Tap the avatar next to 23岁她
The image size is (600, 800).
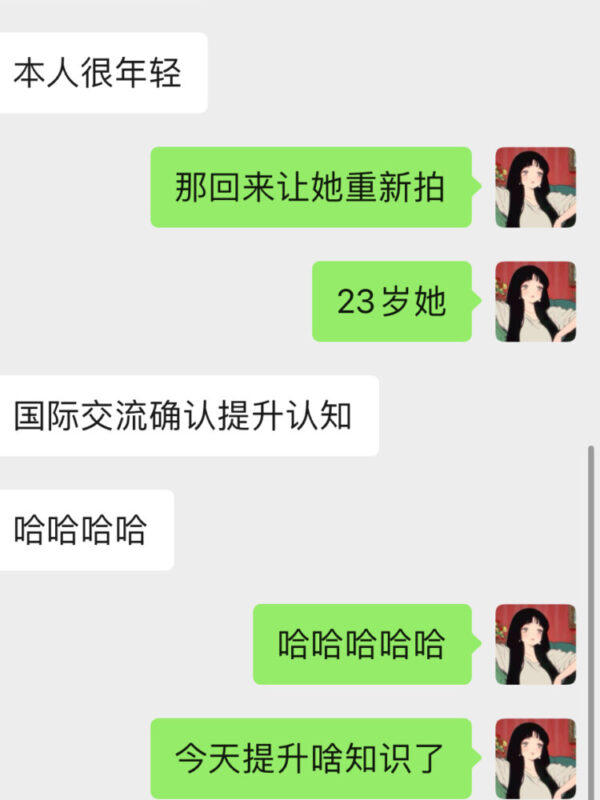tap(535, 301)
